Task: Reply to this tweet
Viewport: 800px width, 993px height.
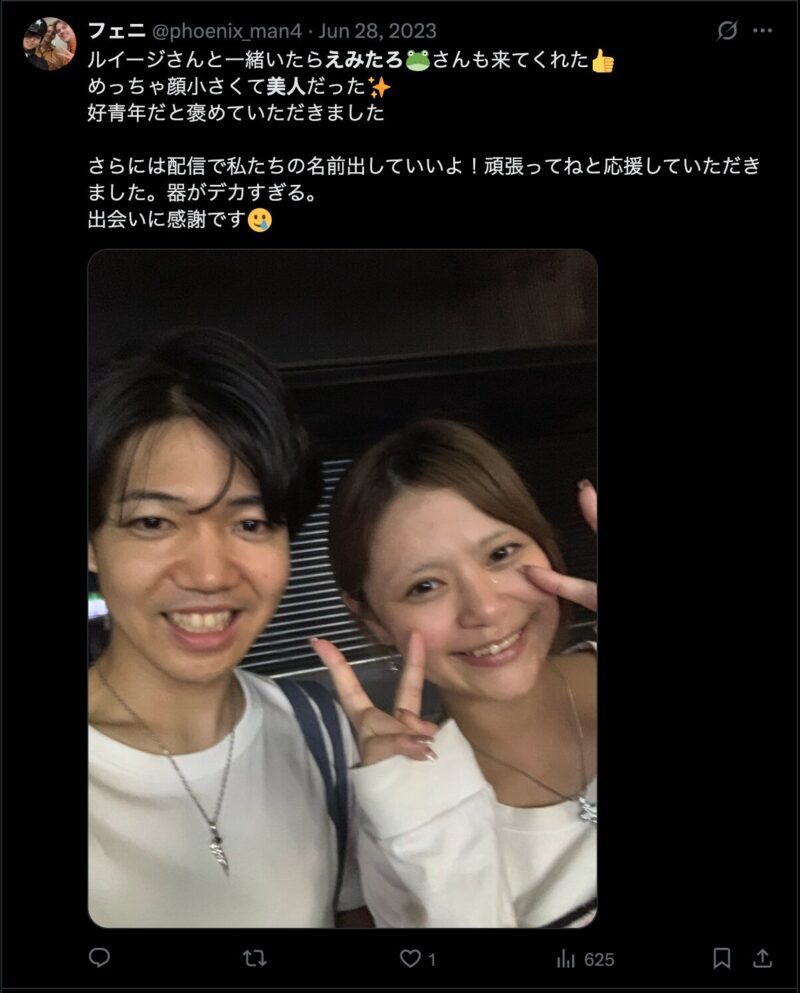Action: pyautogui.click(x=99, y=958)
